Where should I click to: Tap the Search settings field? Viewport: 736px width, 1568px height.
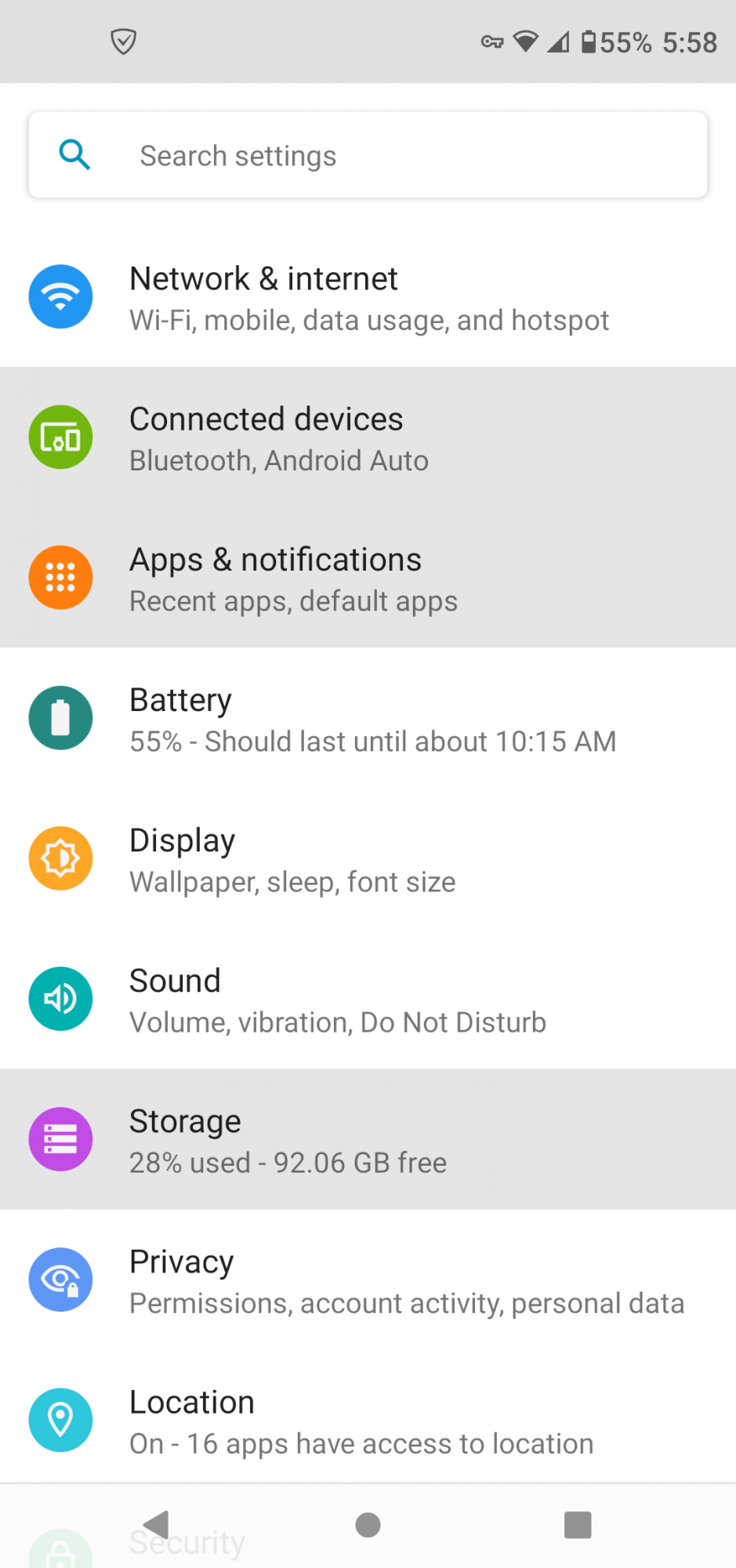(368, 155)
